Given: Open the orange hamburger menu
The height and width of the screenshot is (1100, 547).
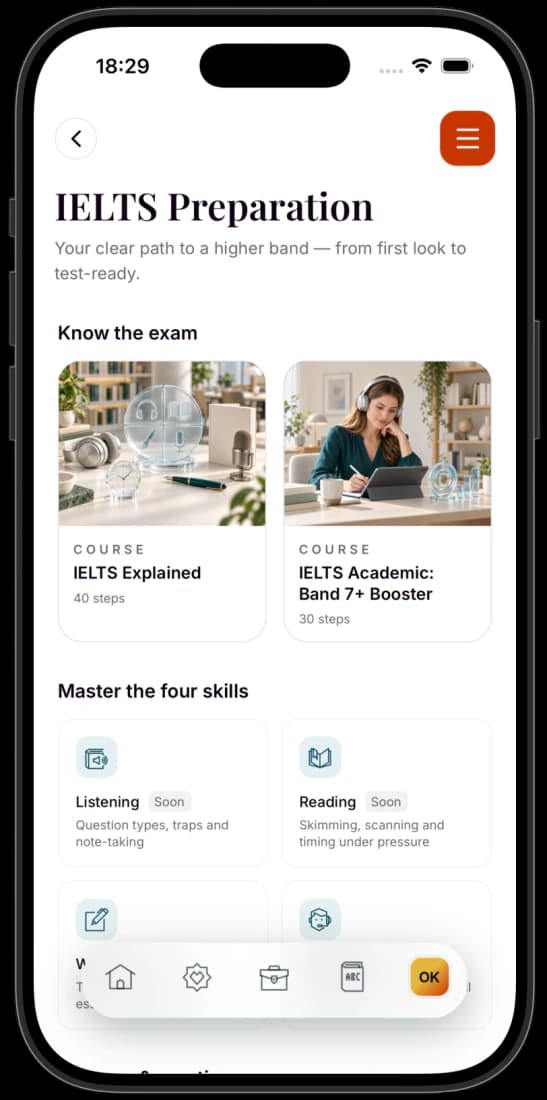Looking at the screenshot, I should coord(467,138).
